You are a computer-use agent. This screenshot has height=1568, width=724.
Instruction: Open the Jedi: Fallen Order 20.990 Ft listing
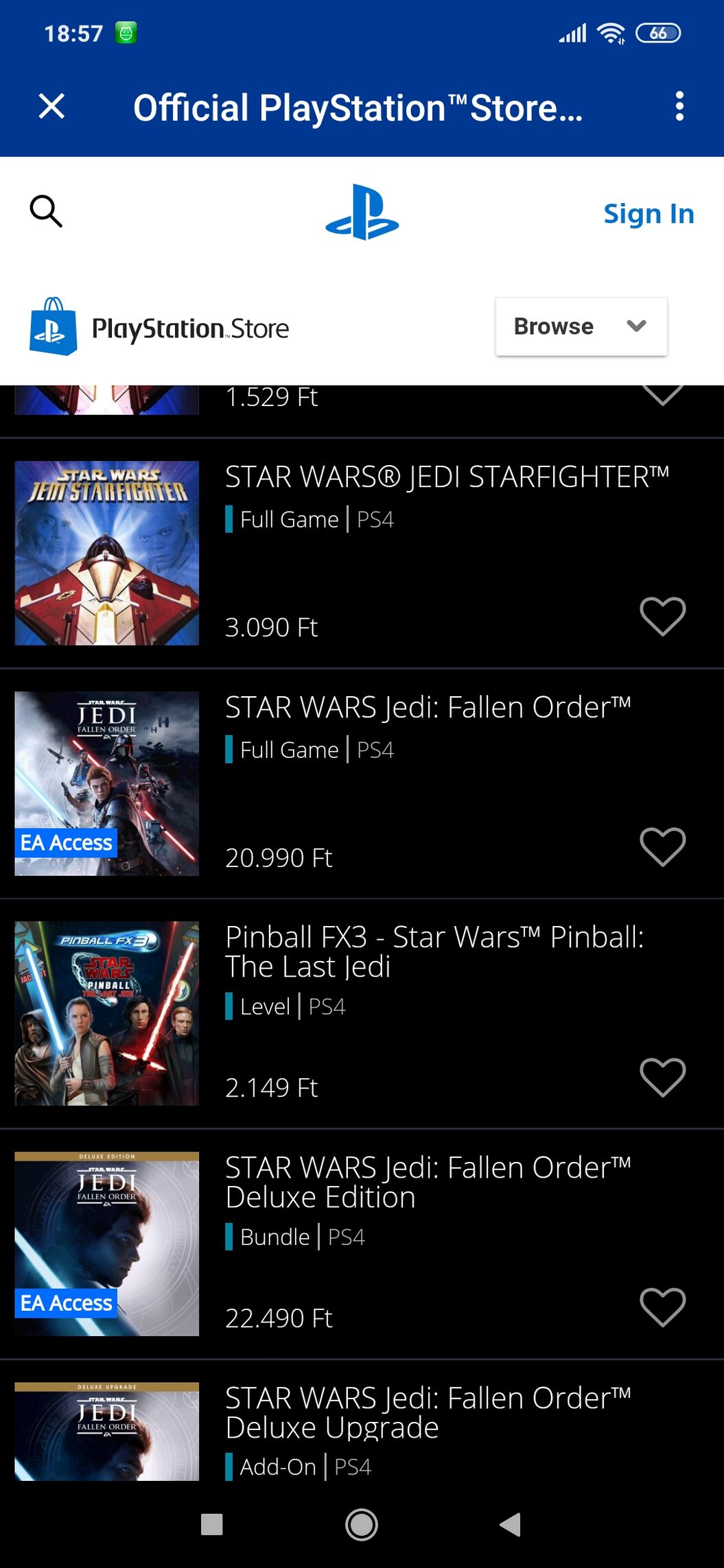pos(427,708)
